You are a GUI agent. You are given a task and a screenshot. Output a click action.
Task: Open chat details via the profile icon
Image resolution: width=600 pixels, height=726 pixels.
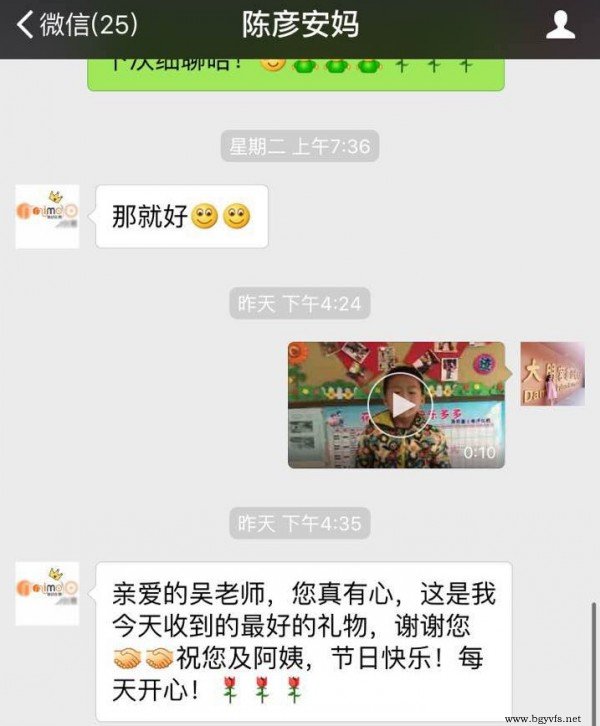pos(560,25)
